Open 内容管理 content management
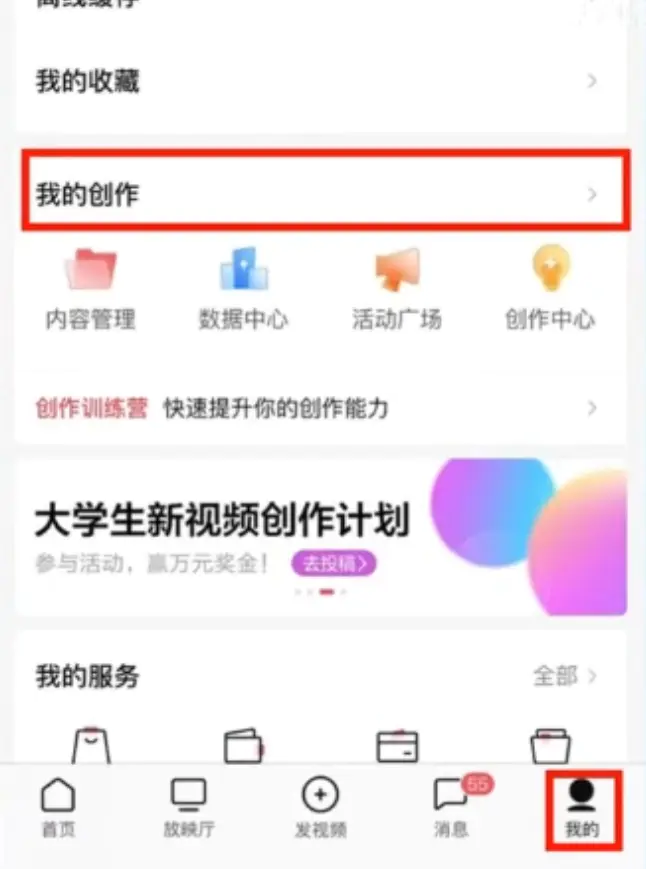The image size is (646, 869). coord(90,290)
